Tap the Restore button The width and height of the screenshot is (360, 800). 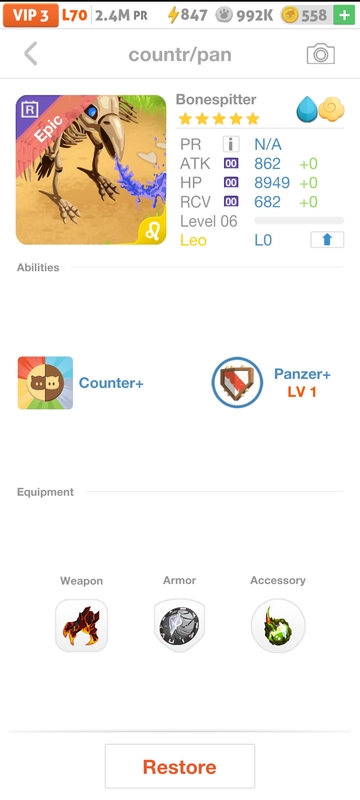click(x=179, y=766)
